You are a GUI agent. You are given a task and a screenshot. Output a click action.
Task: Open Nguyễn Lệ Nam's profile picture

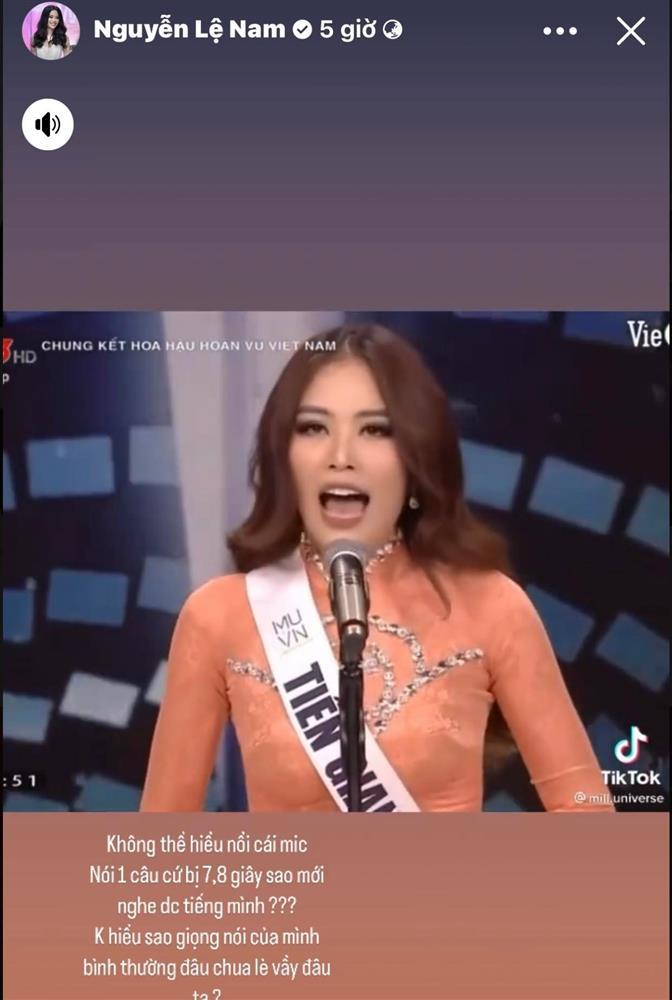pyautogui.click(x=48, y=31)
